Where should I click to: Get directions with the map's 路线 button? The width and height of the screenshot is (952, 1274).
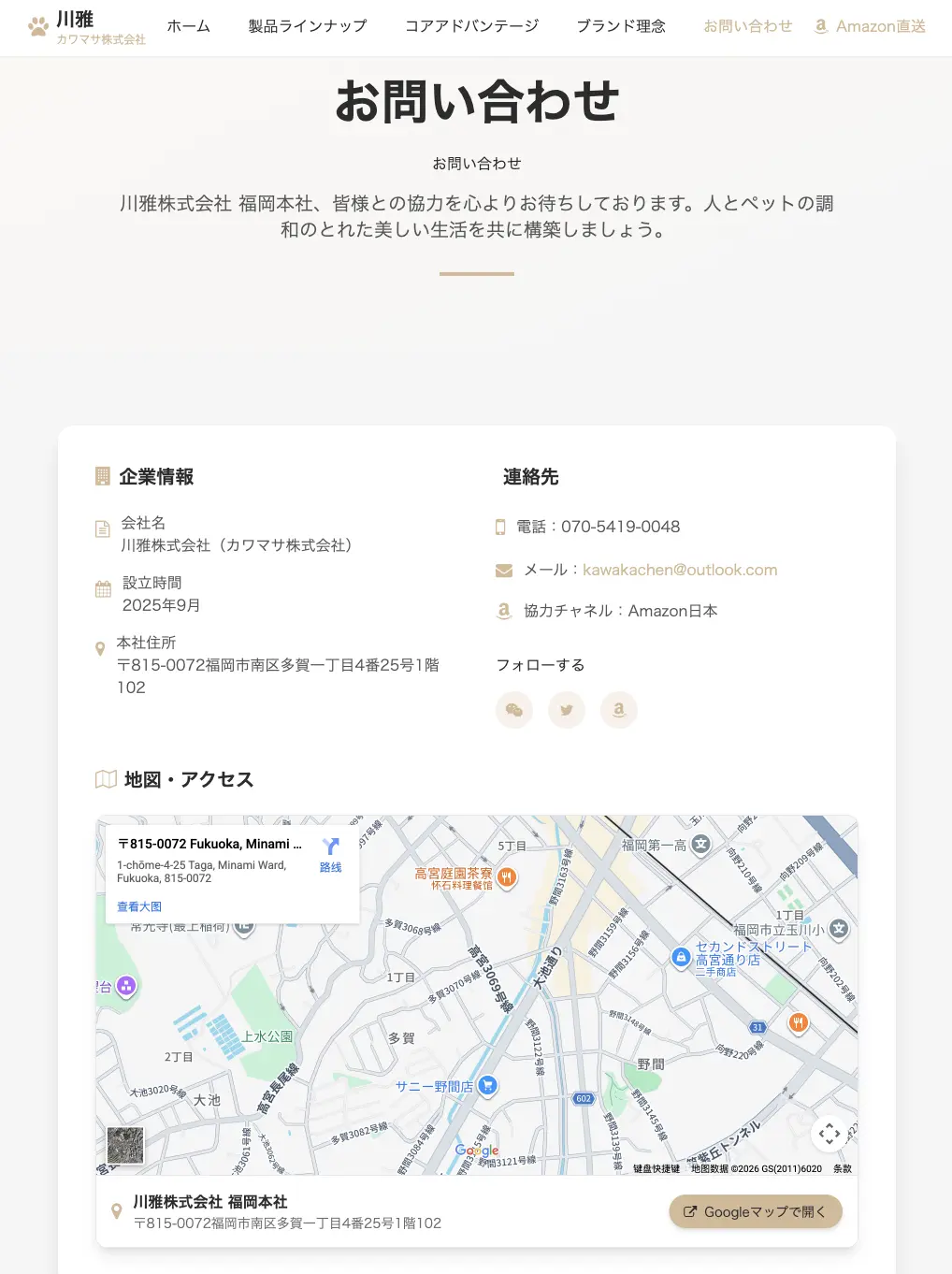330,854
